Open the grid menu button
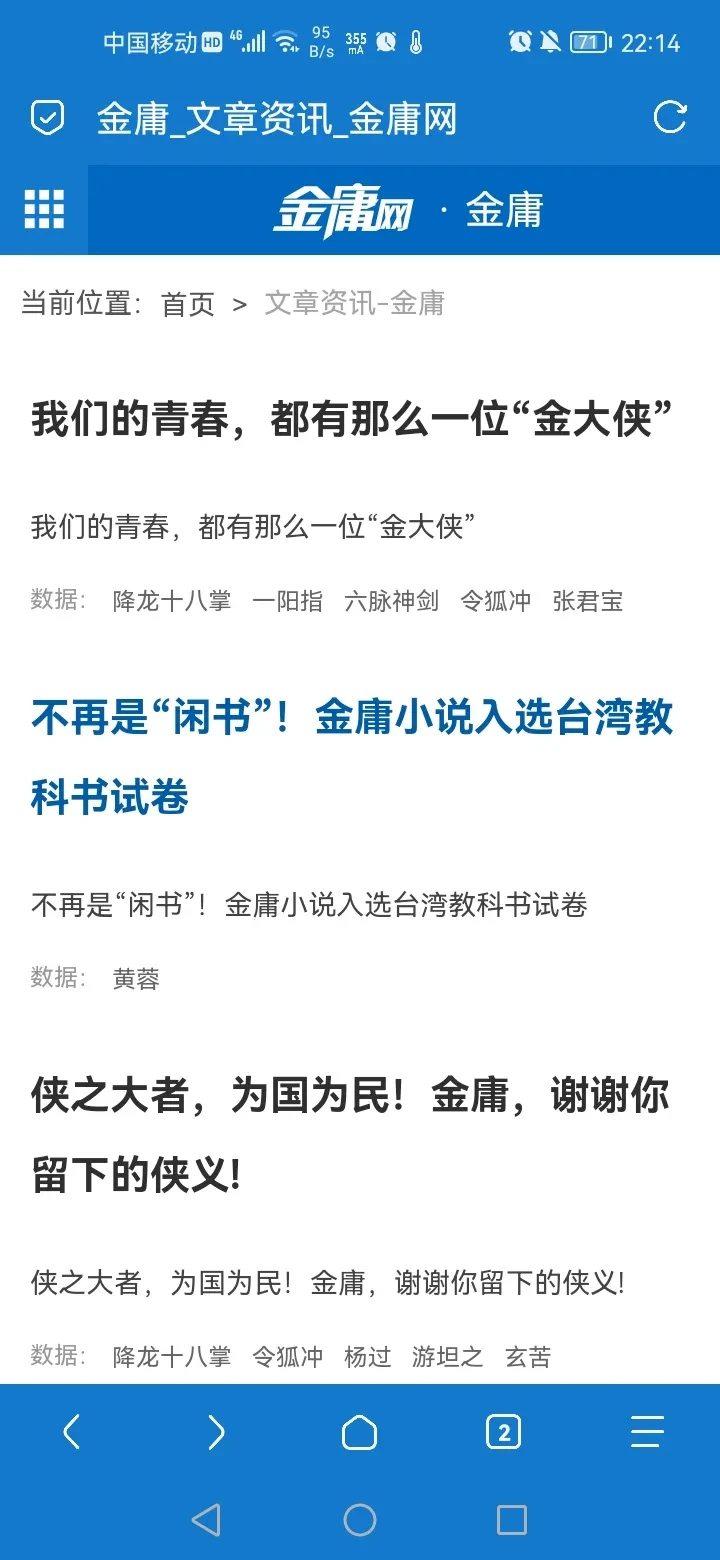The height and width of the screenshot is (1560, 720). 44,210
